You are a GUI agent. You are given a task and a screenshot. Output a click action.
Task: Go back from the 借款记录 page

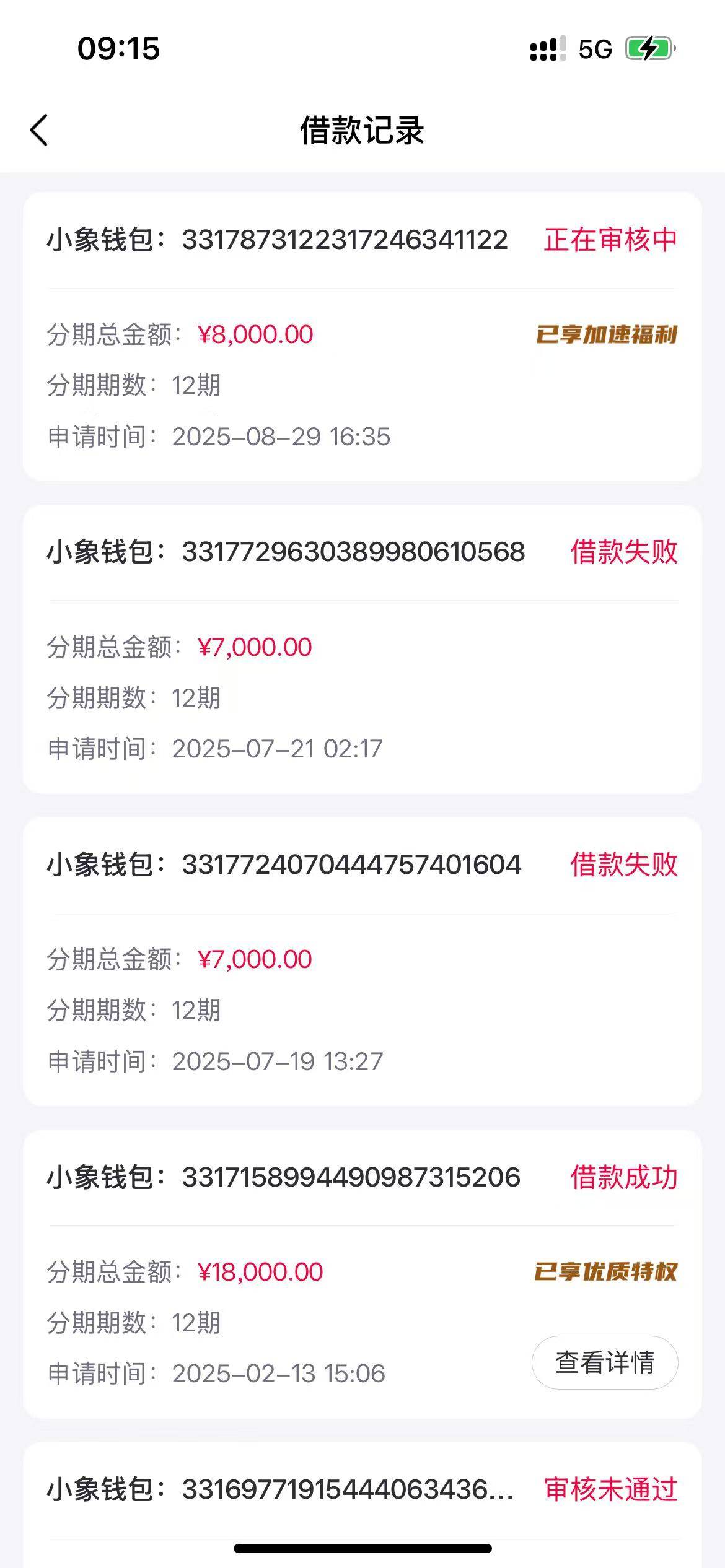39,131
